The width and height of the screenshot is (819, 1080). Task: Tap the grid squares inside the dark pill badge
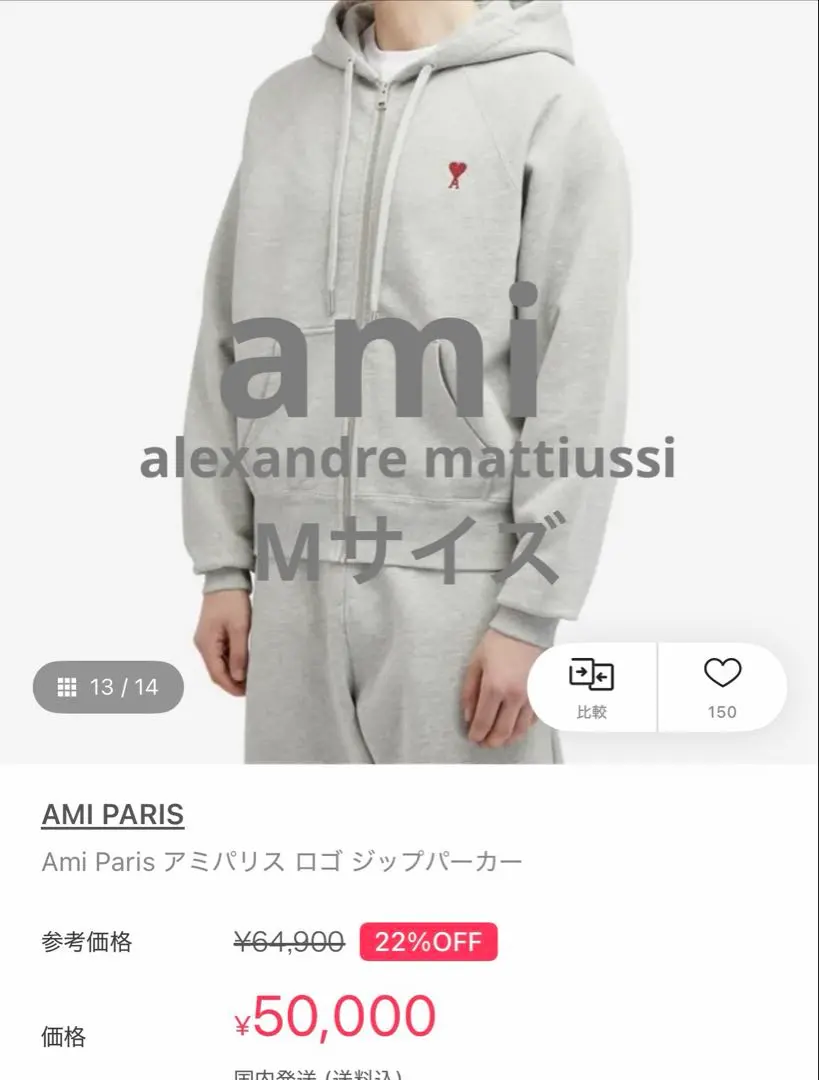[x=66, y=687]
